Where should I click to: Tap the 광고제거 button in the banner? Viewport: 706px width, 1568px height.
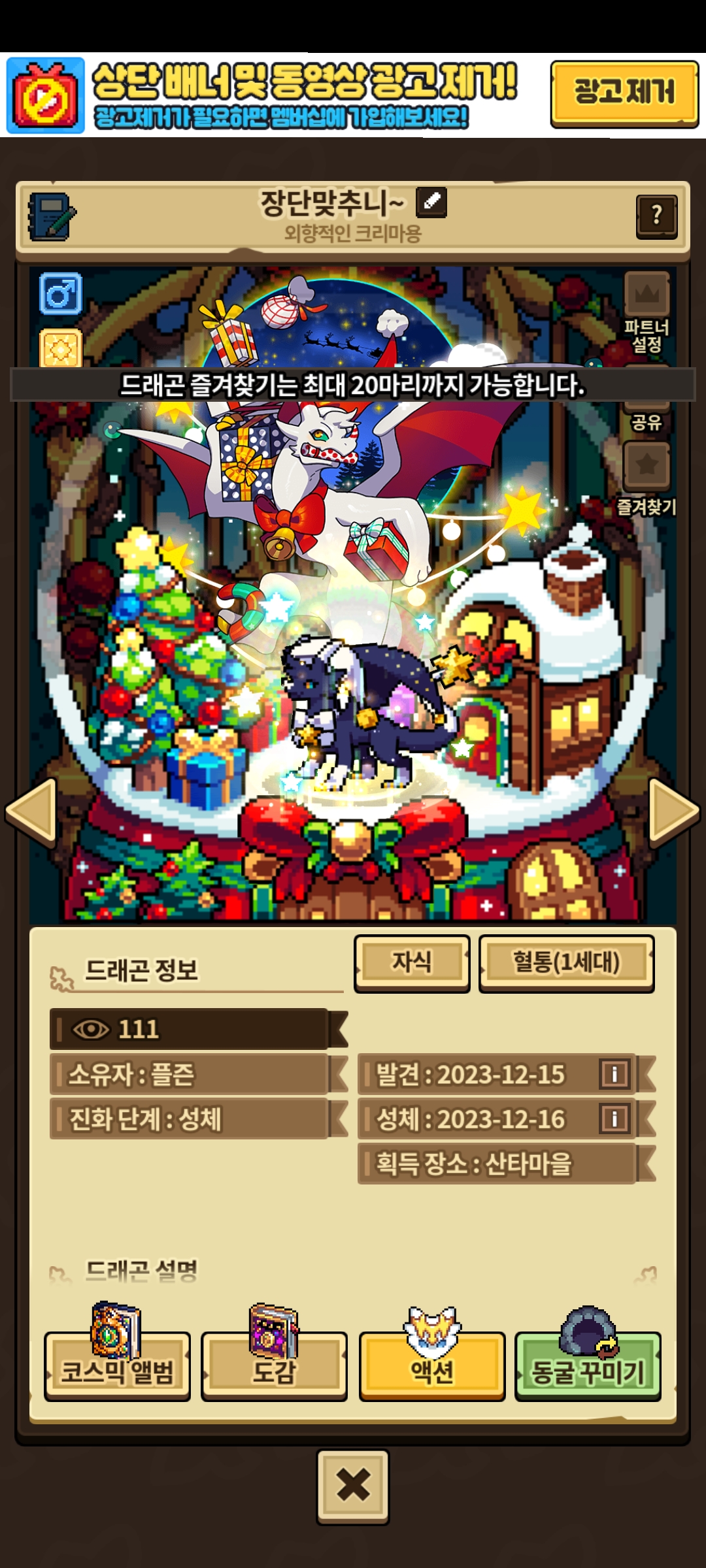click(x=624, y=93)
